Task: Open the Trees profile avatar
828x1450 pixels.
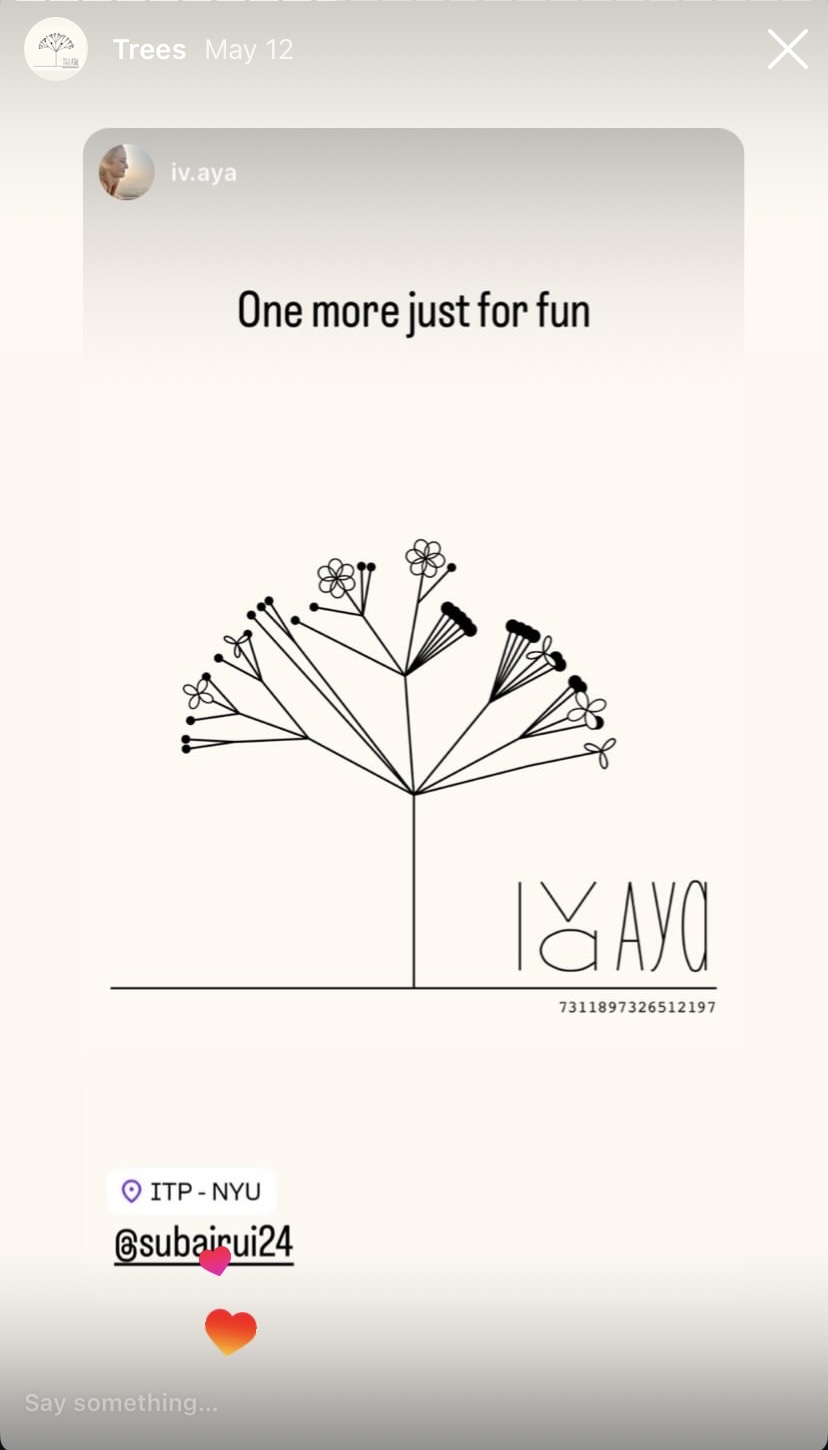Action: point(56,49)
